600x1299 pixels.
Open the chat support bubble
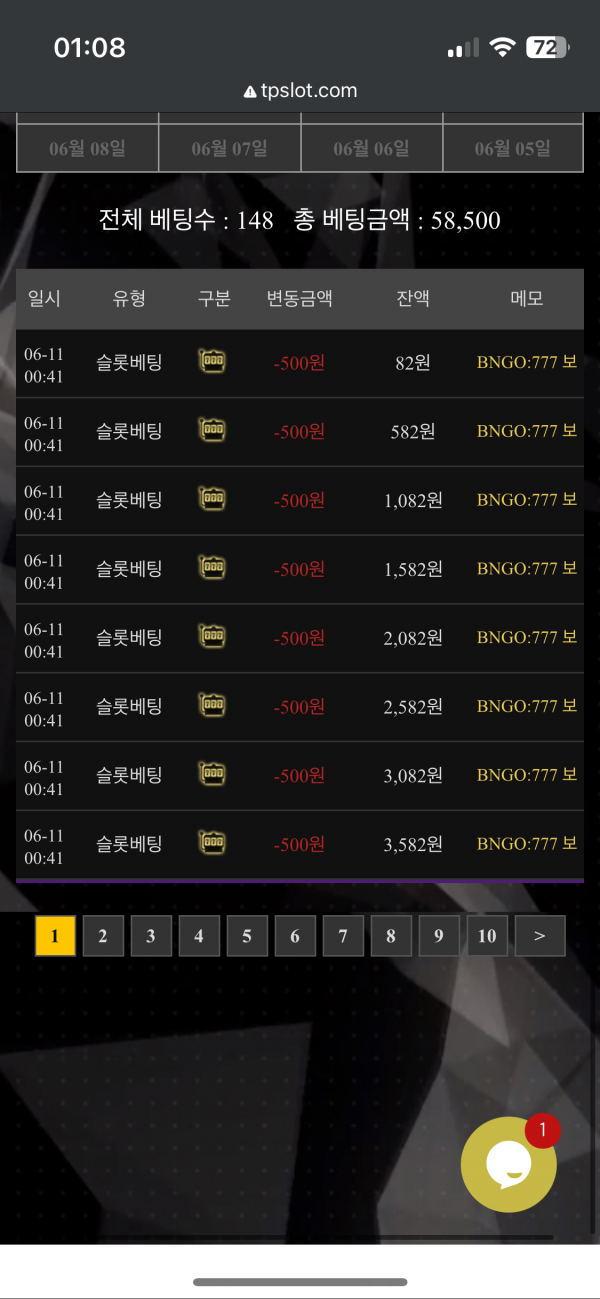[508, 1164]
